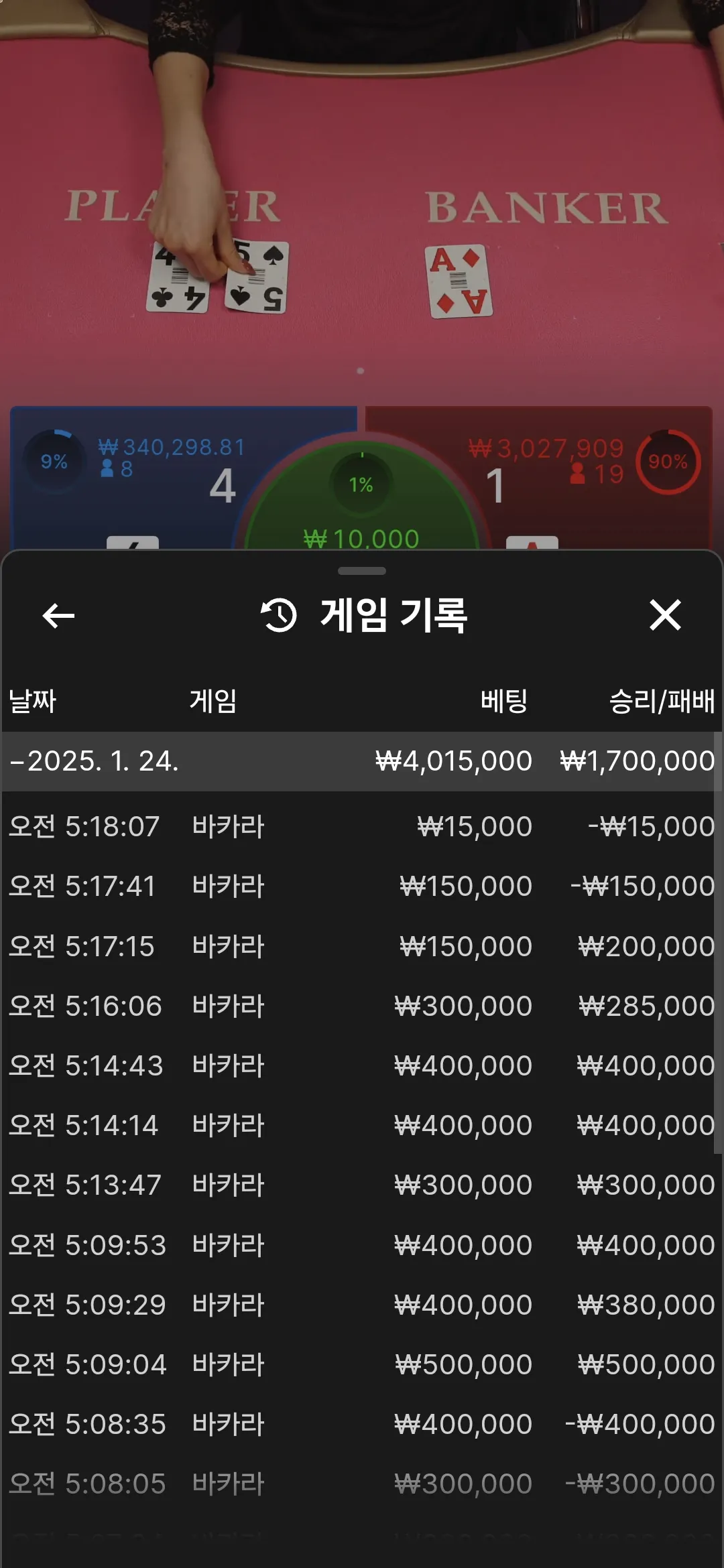The image size is (724, 1568).
Task: Tap the sheet drag handle
Action: tap(362, 571)
